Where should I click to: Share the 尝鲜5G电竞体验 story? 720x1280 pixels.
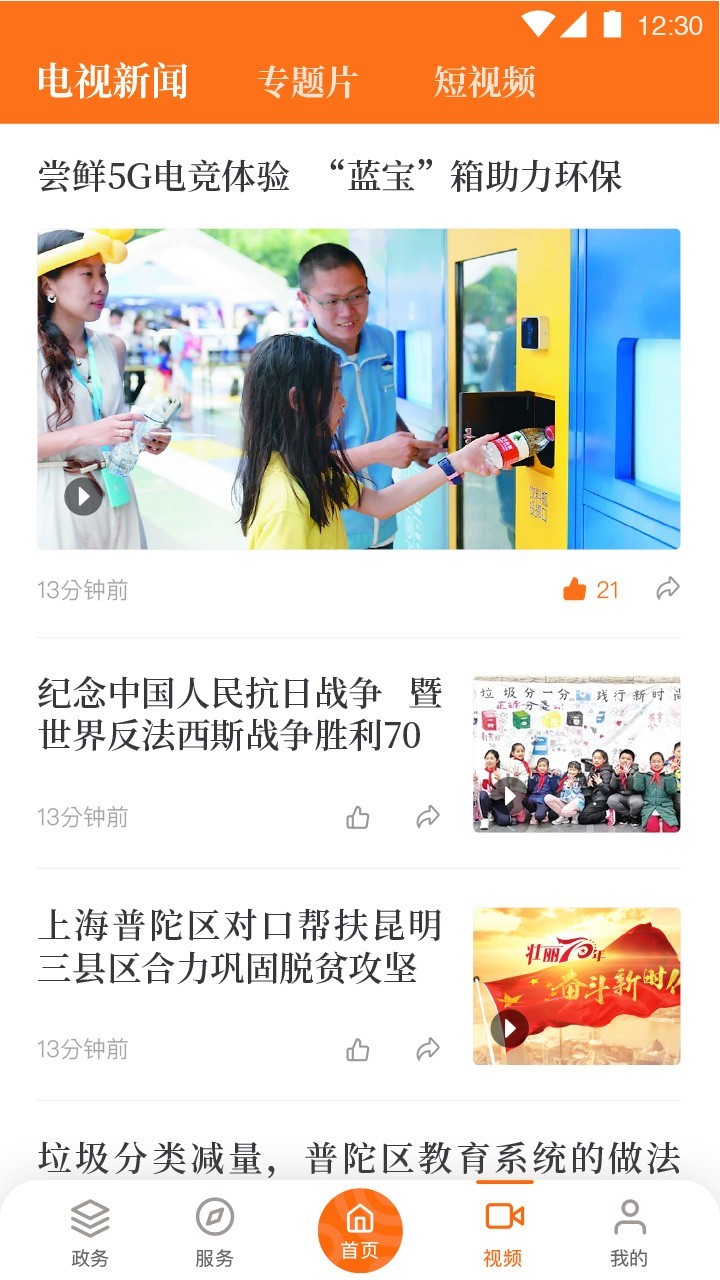tap(668, 590)
